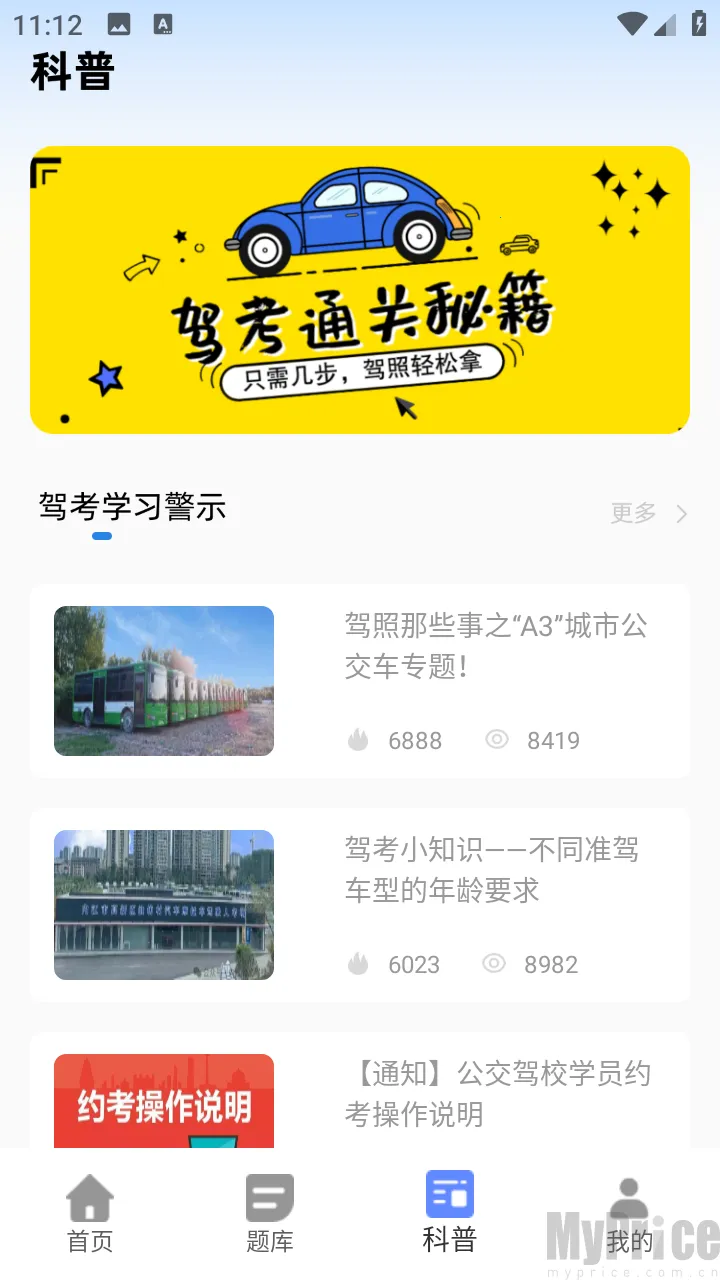Open the 首页 home tab icon
The height and width of the screenshot is (1280, 720).
89,1196
